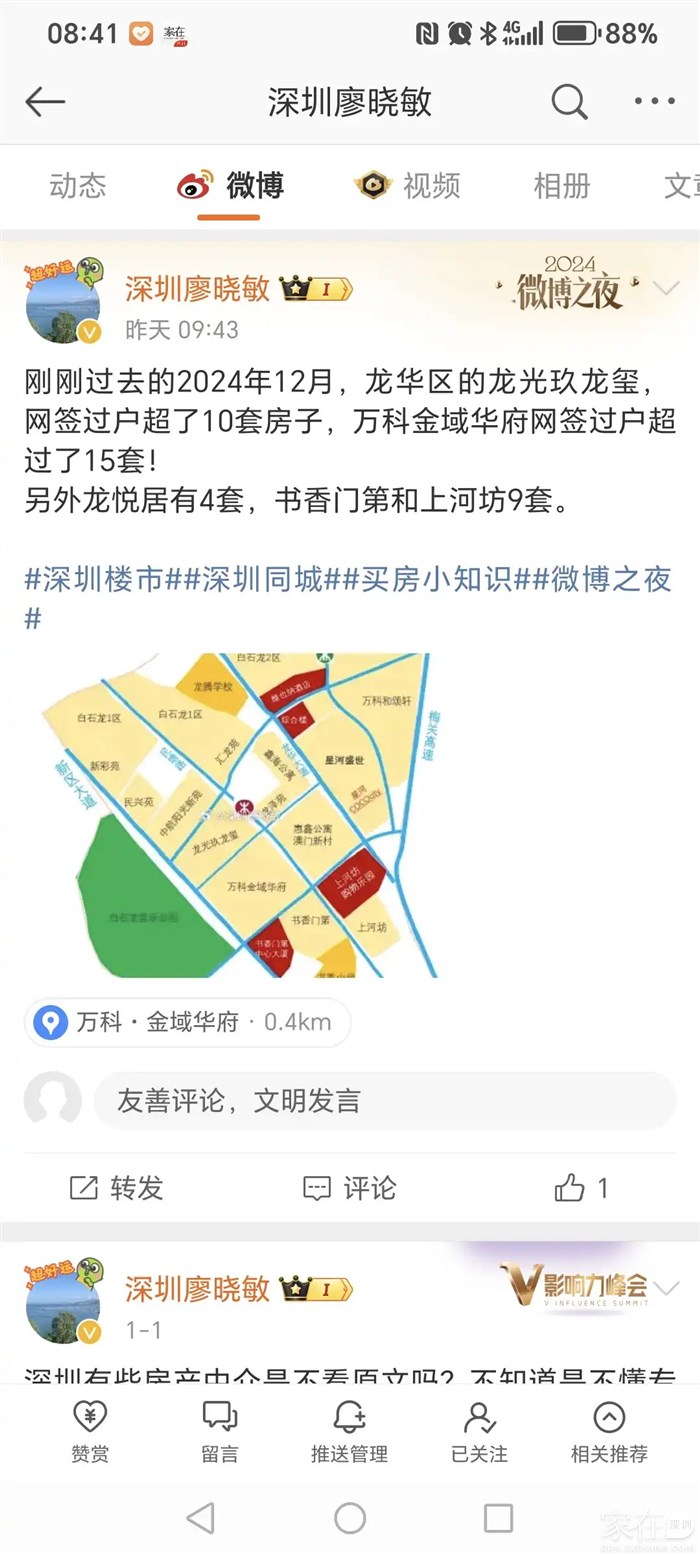Open comments via 评论 button
The width and height of the screenshot is (700, 1555).
pos(349,1188)
